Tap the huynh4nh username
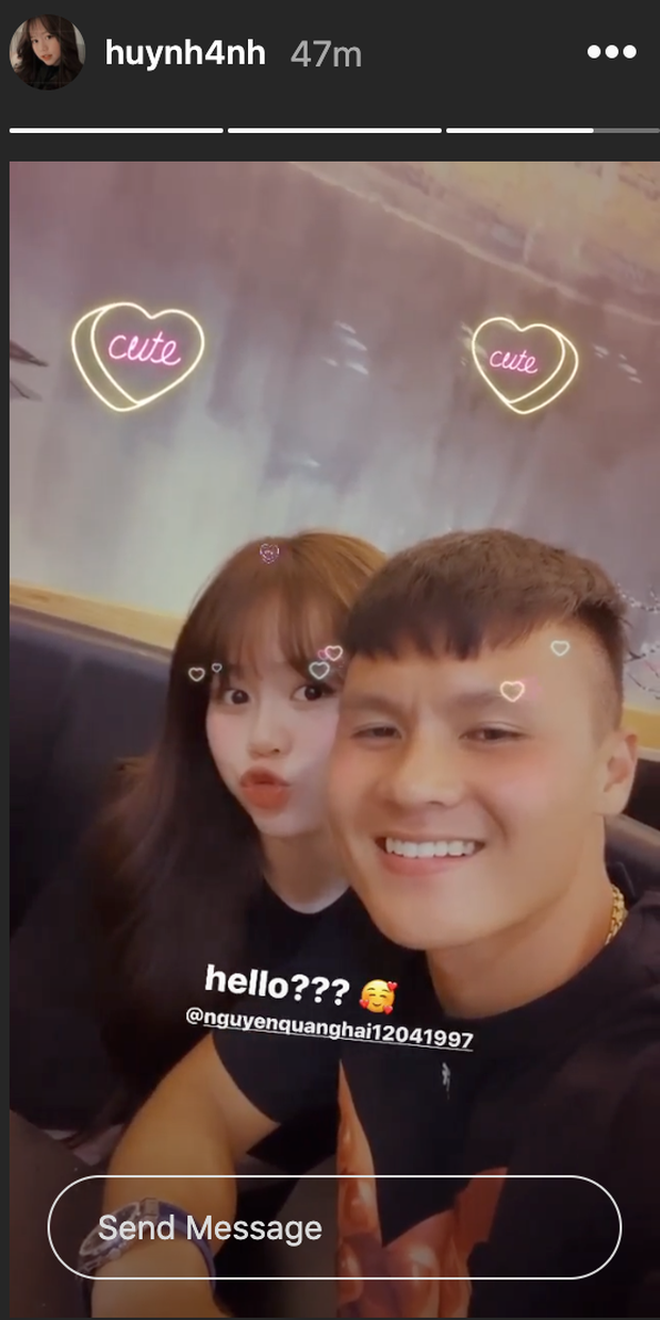Screen dimensions: 660x1320 pos(186,53)
